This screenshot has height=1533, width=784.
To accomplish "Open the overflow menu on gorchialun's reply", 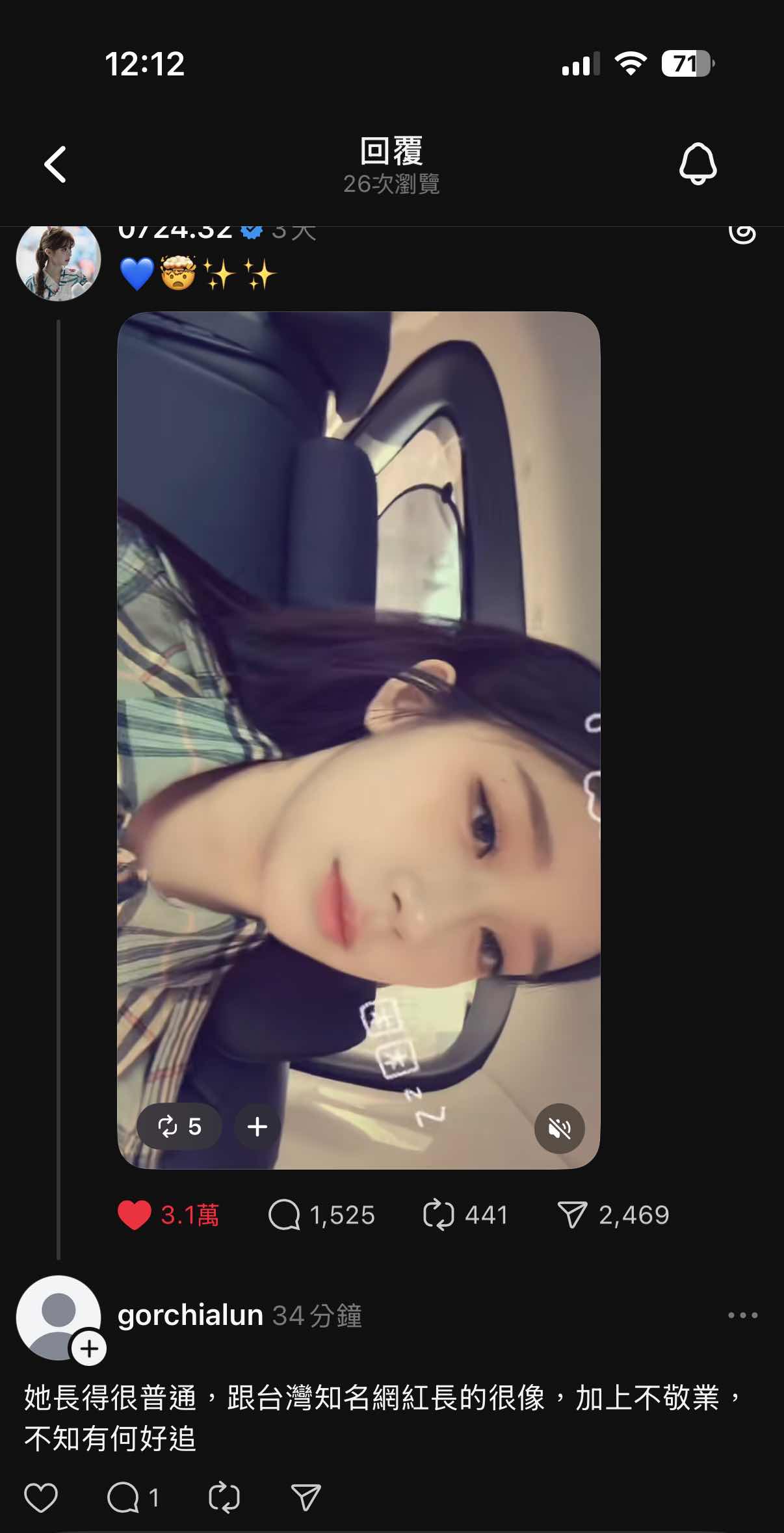I will (x=742, y=1315).
